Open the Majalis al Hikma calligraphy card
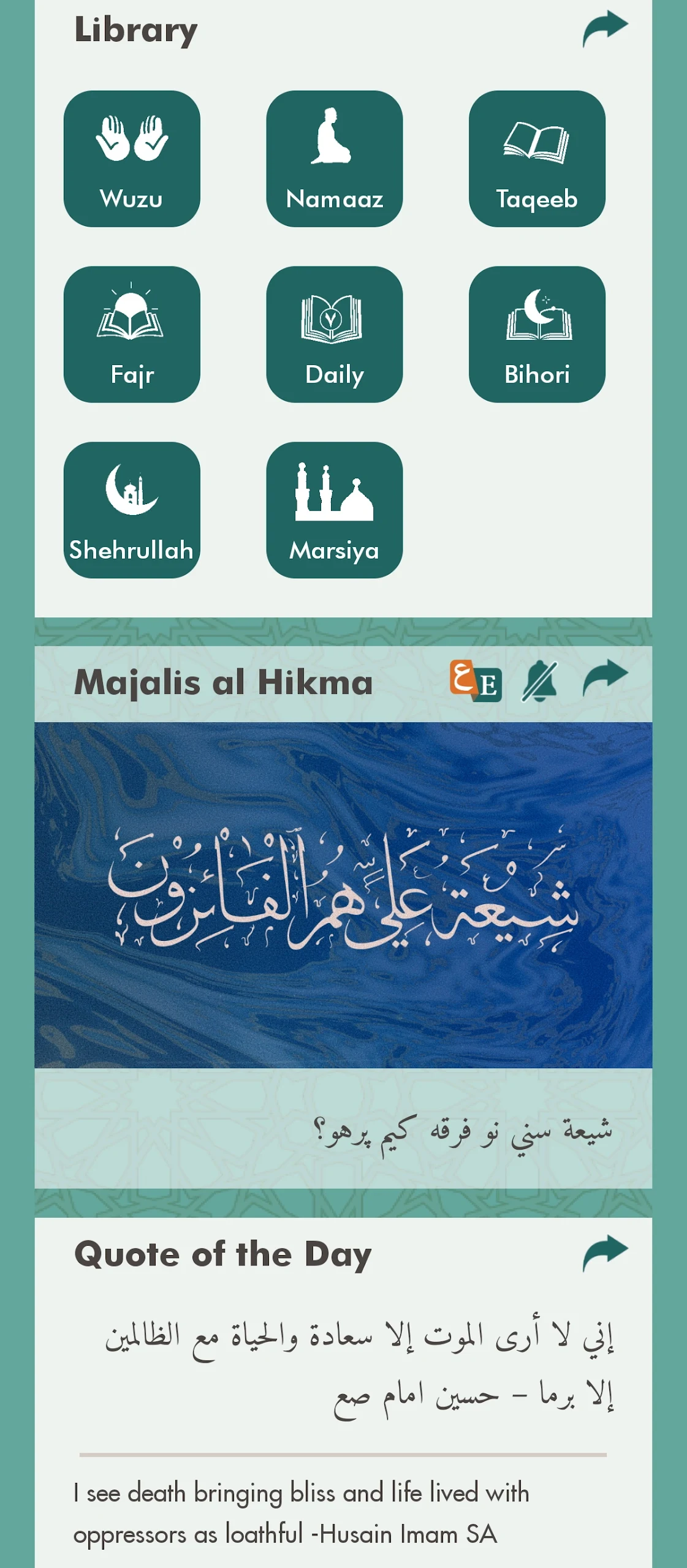Viewport: 687px width, 1568px height. click(x=343, y=894)
